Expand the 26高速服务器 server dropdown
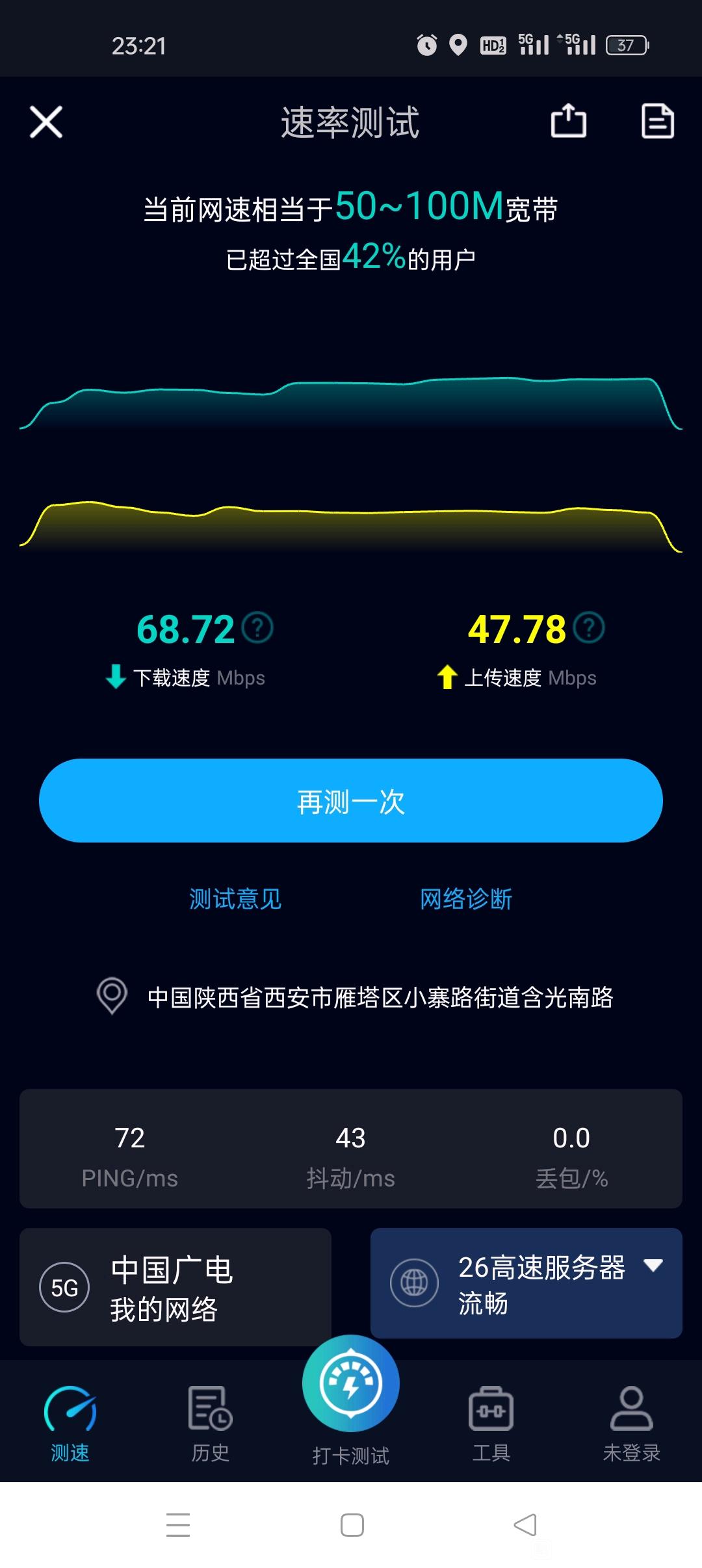 (526, 1283)
